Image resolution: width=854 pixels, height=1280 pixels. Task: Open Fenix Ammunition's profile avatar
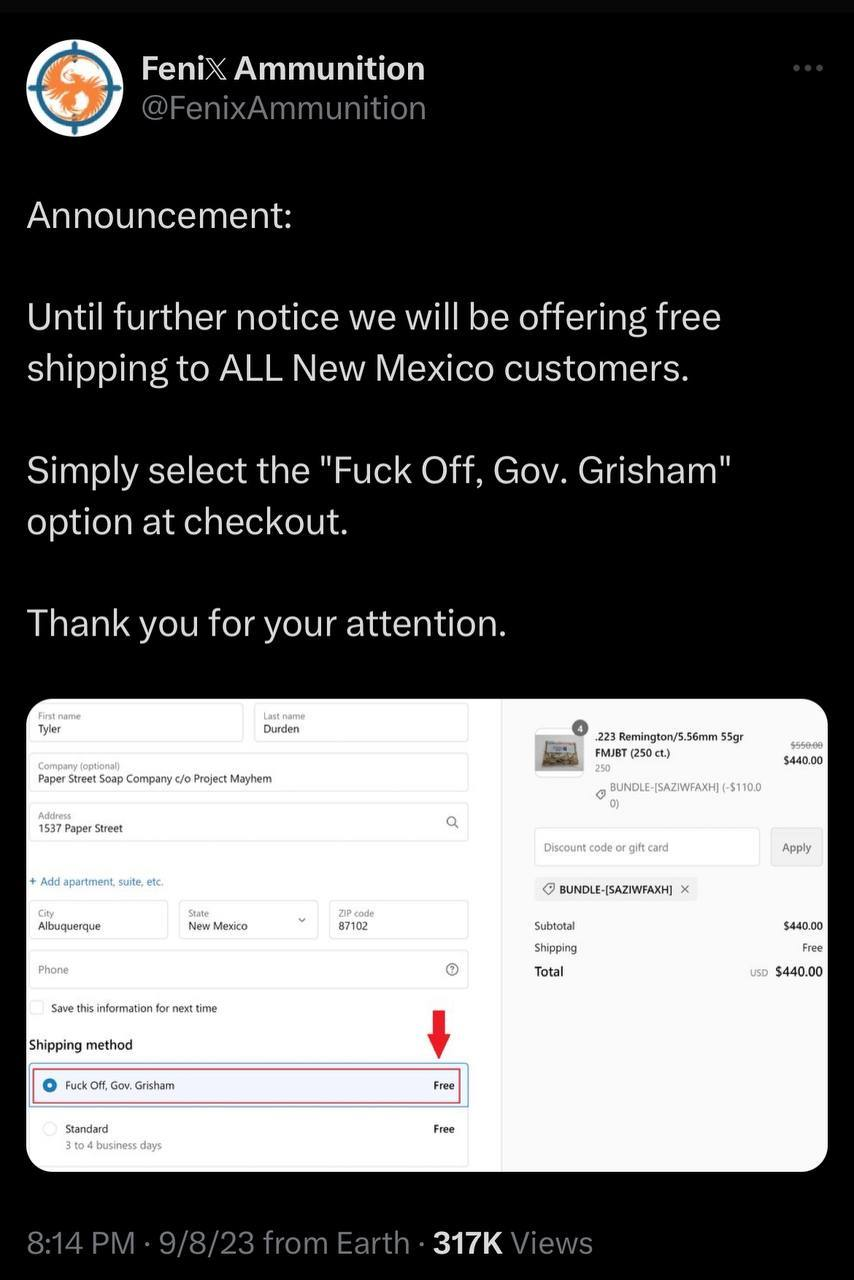[x=74, y=88]
